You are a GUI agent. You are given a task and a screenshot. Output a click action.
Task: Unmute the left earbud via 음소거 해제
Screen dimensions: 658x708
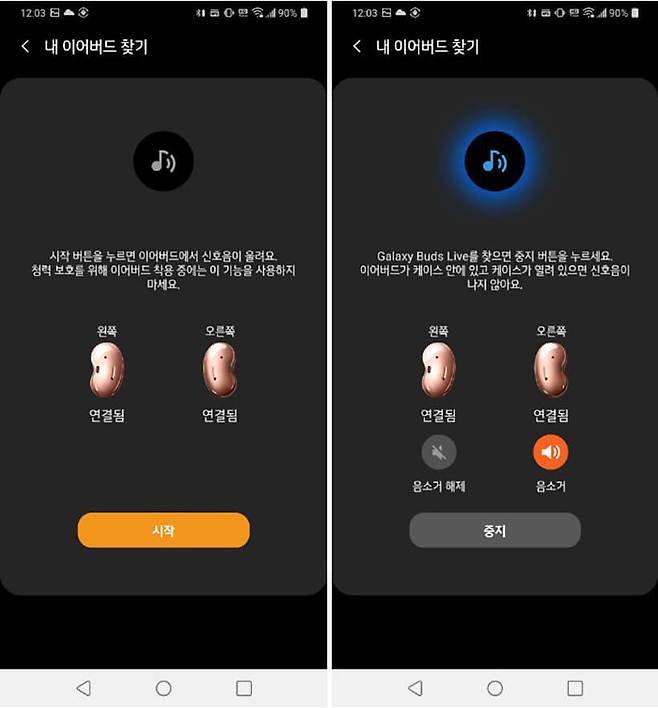[x=438, y=452]
